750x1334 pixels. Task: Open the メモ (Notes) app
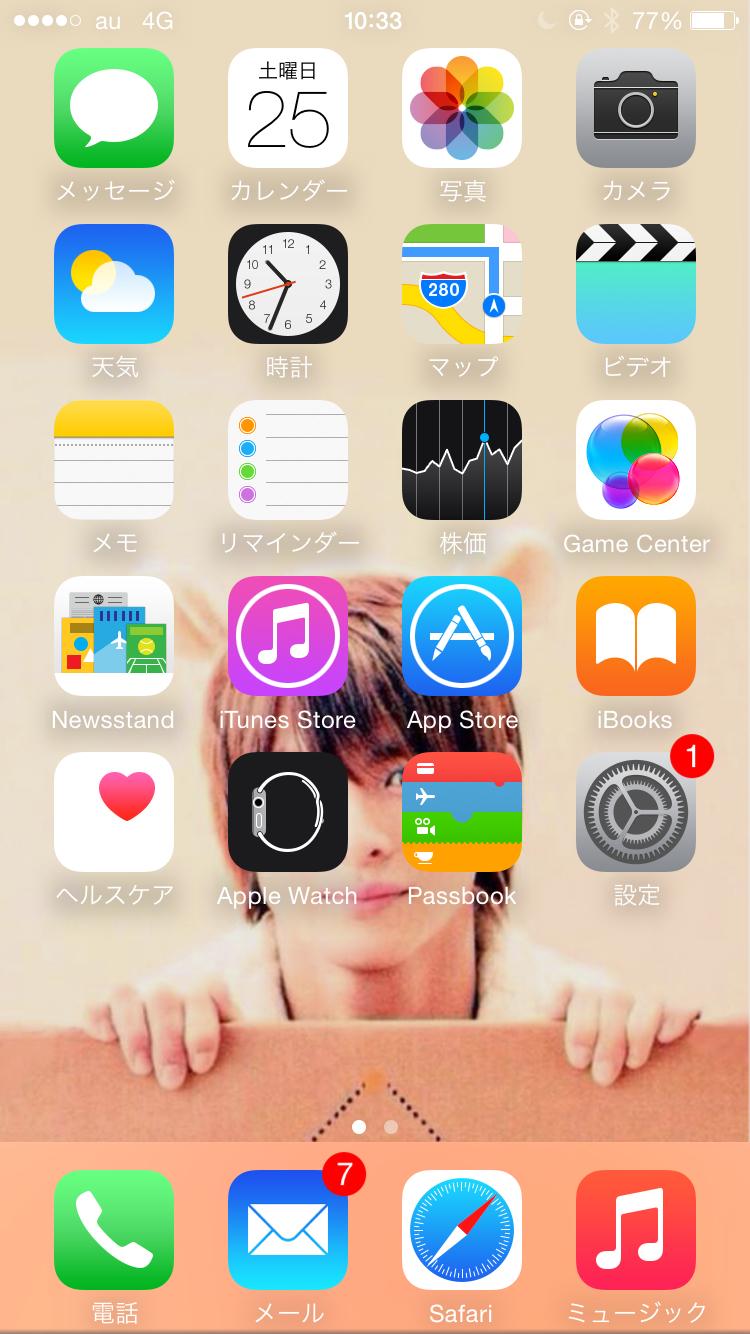click(x=113, y=460)
